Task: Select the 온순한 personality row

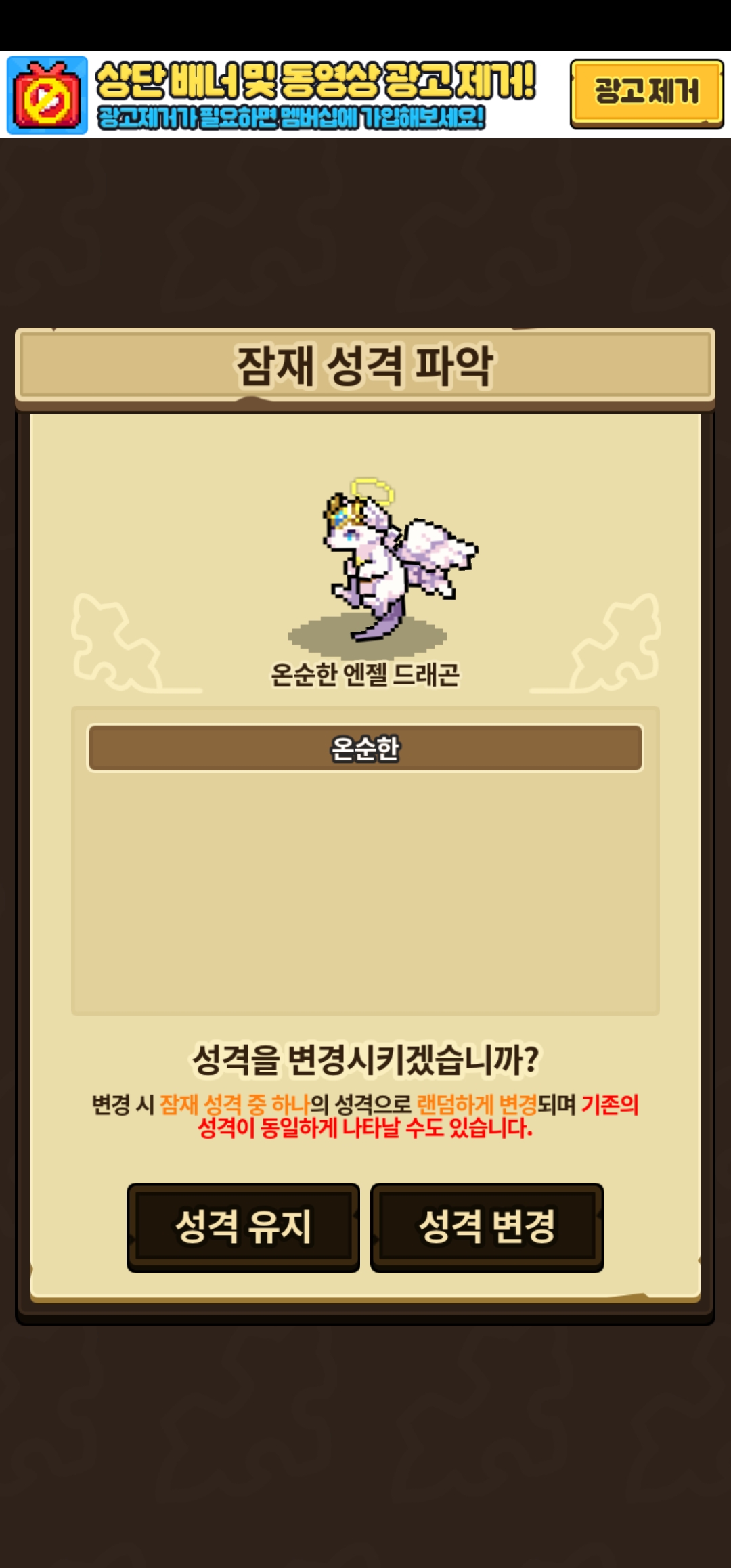Action: pyautogui.click(x=365, y=748)
